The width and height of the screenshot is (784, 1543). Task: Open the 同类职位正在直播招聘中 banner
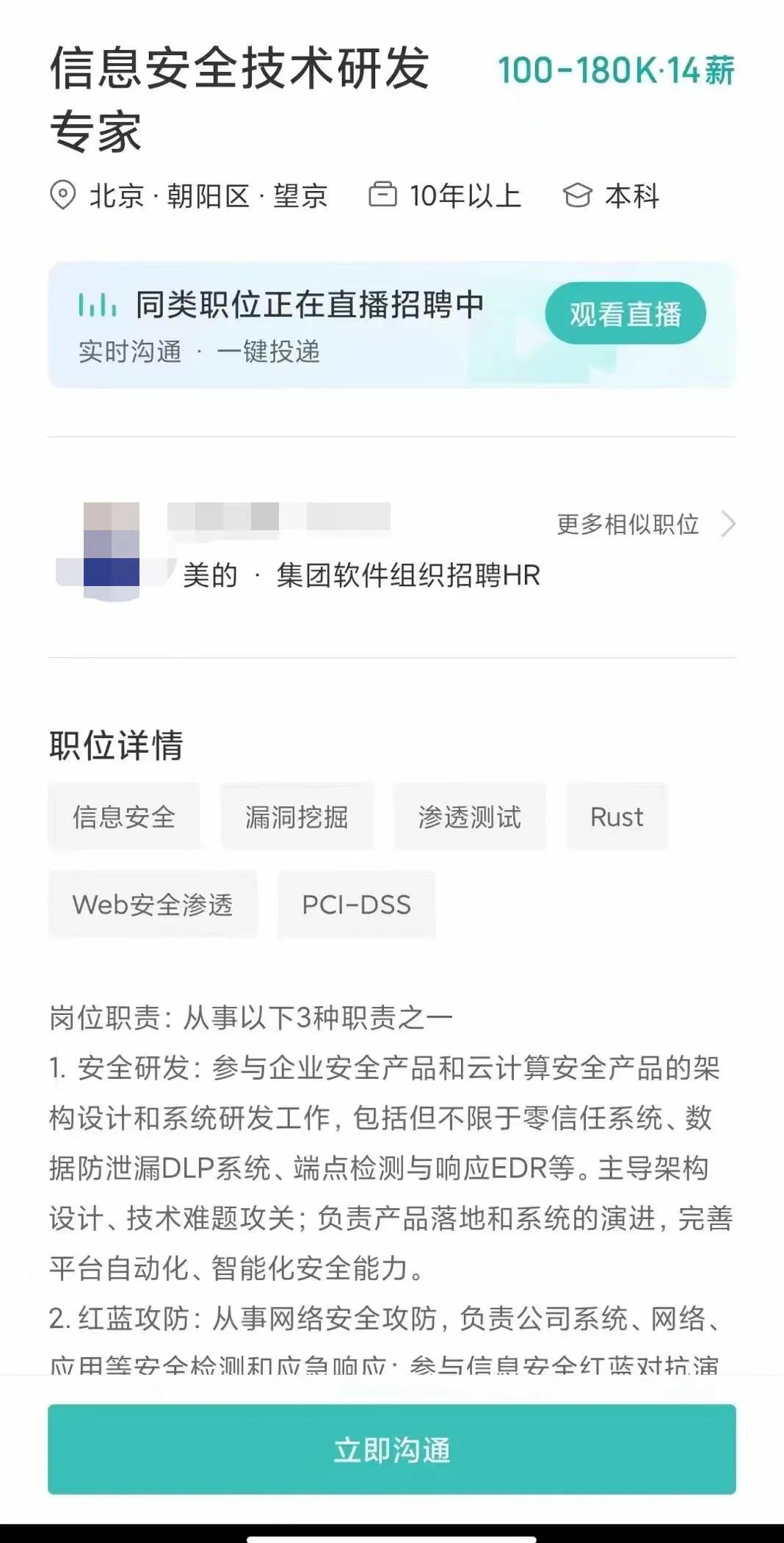tap(294, 323)
